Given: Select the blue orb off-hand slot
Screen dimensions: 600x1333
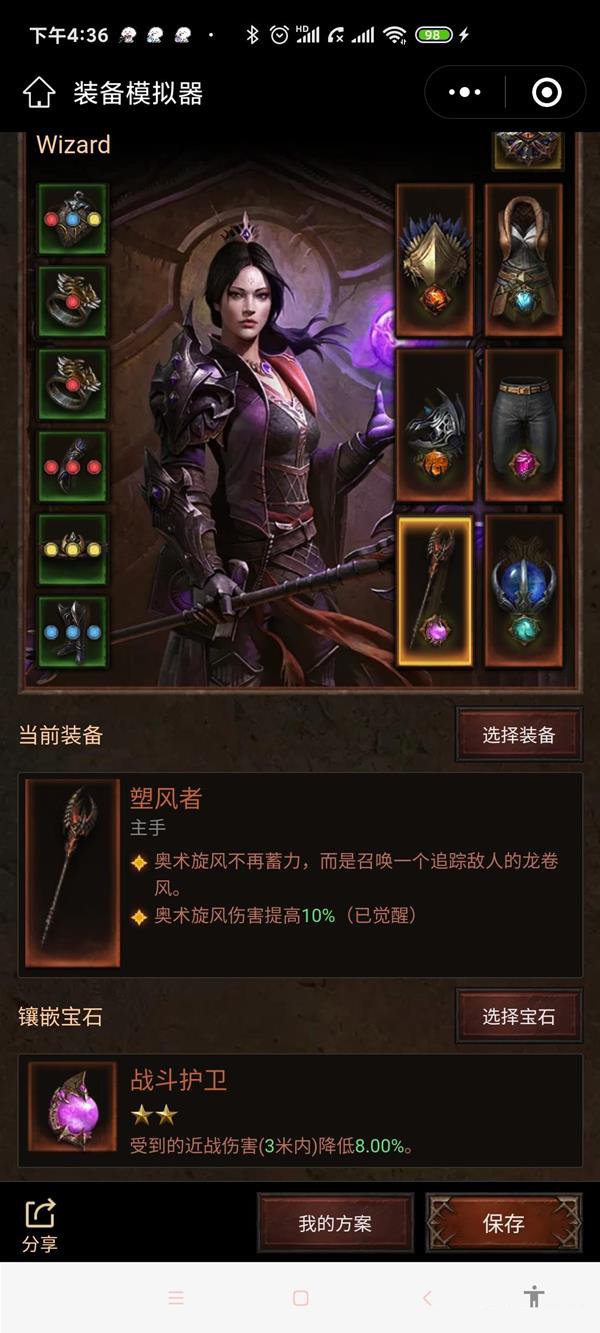Looking at the screenshot, I should [523, 590].
